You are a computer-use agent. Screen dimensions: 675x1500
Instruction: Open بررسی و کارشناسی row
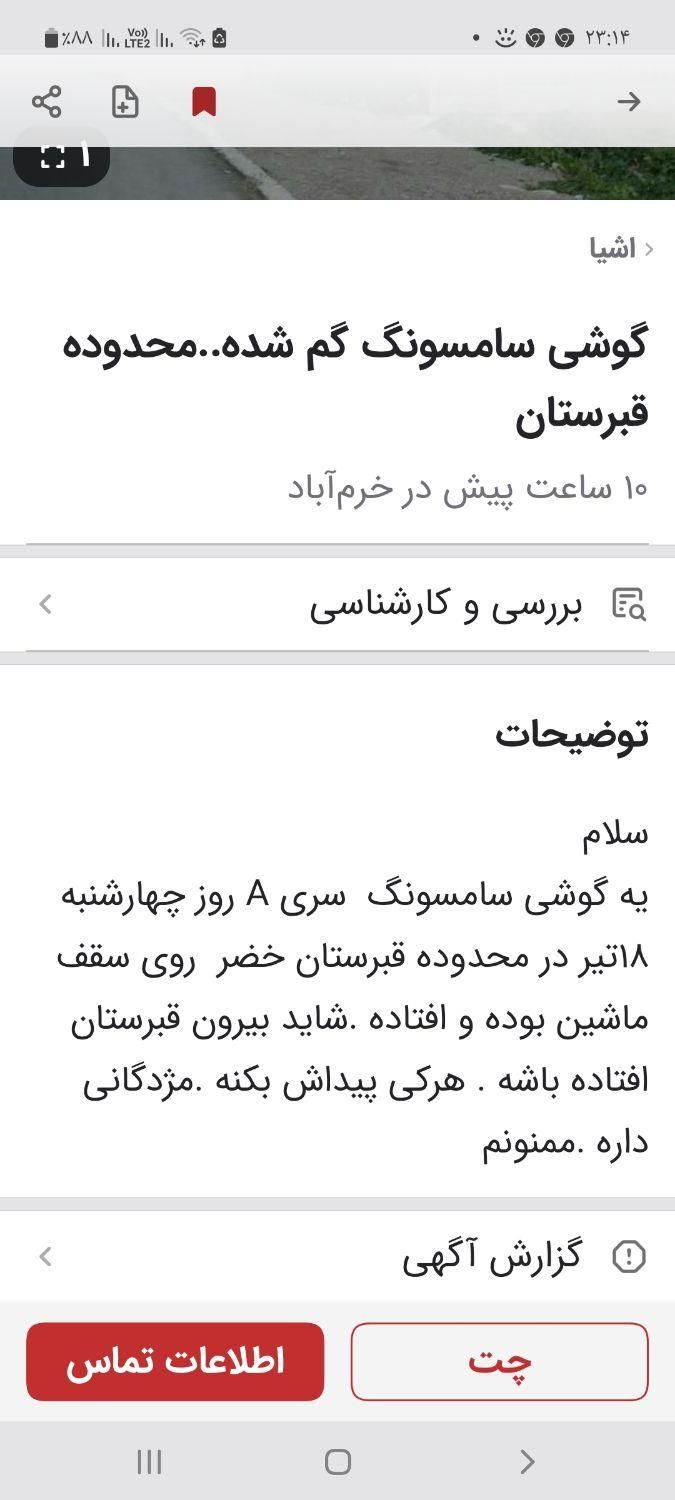click(x=337, y=605)
